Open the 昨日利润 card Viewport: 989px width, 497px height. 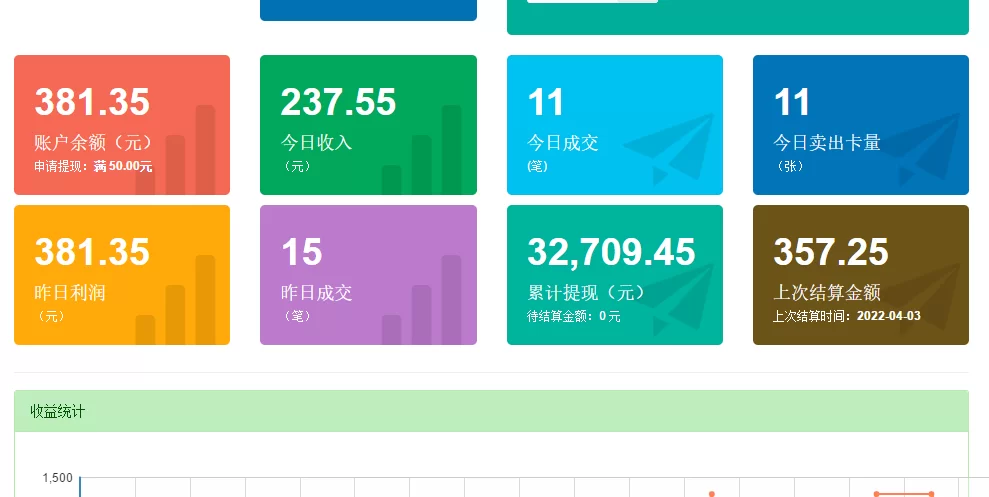pos(121,275)
